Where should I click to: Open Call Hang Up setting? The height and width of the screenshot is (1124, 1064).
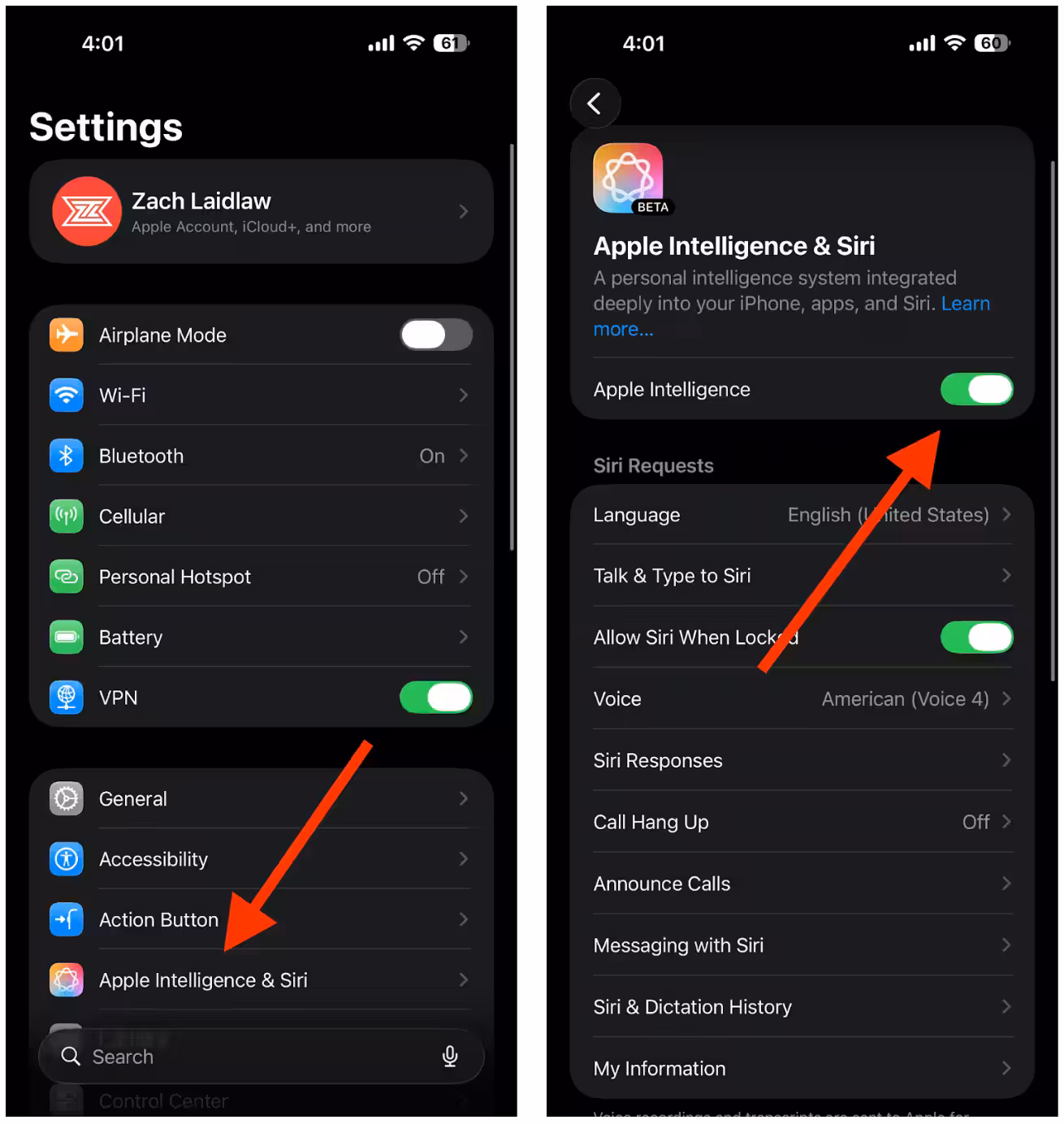pos(802,822)
